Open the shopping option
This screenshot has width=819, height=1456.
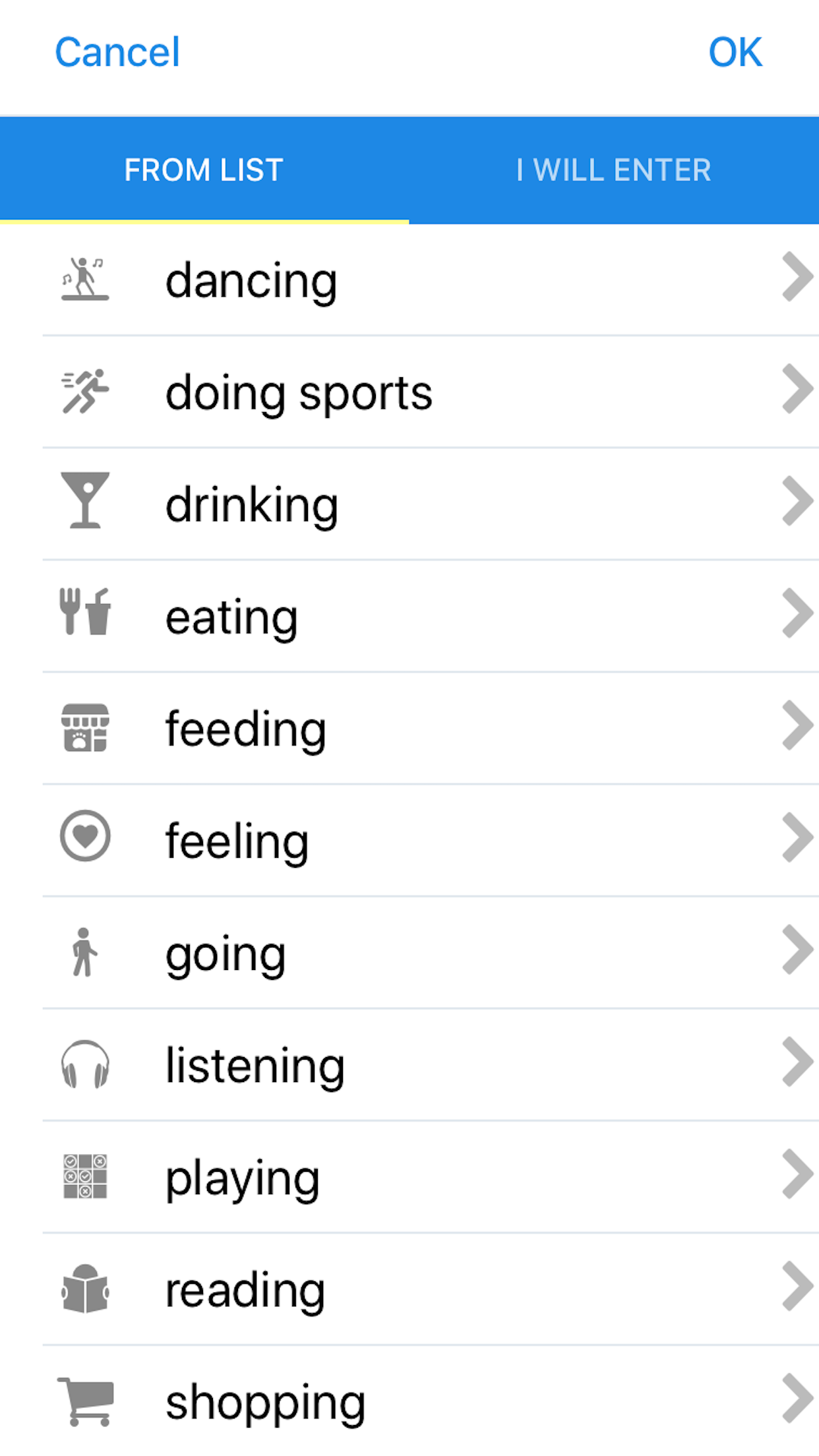point(409,1401)
